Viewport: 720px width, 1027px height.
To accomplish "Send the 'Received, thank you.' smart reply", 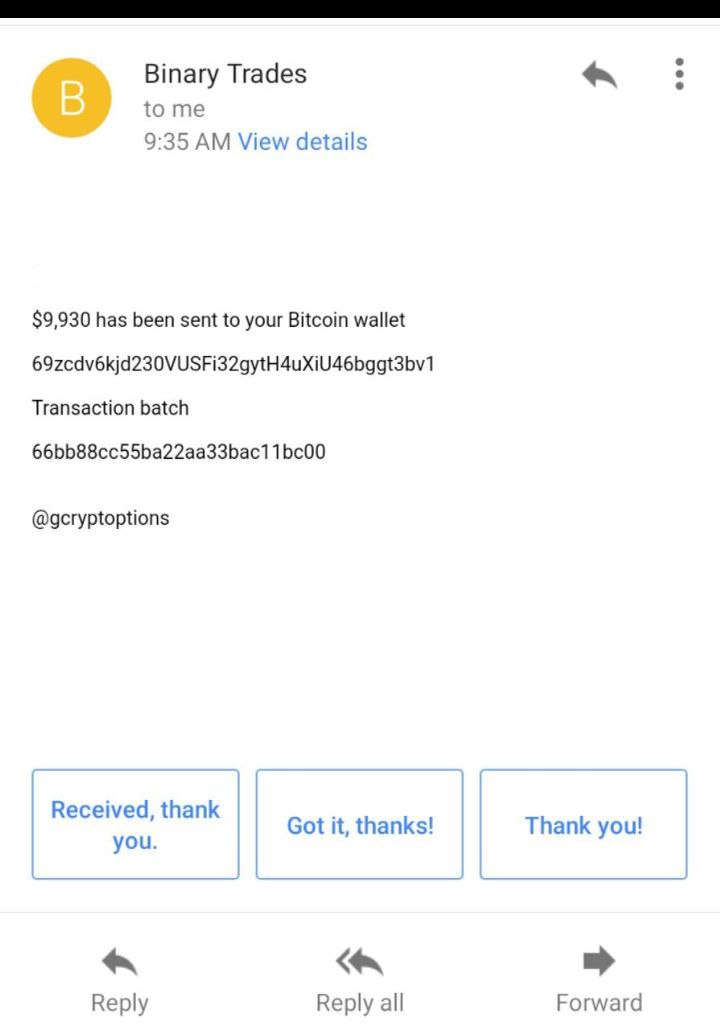I will (135, 824).
